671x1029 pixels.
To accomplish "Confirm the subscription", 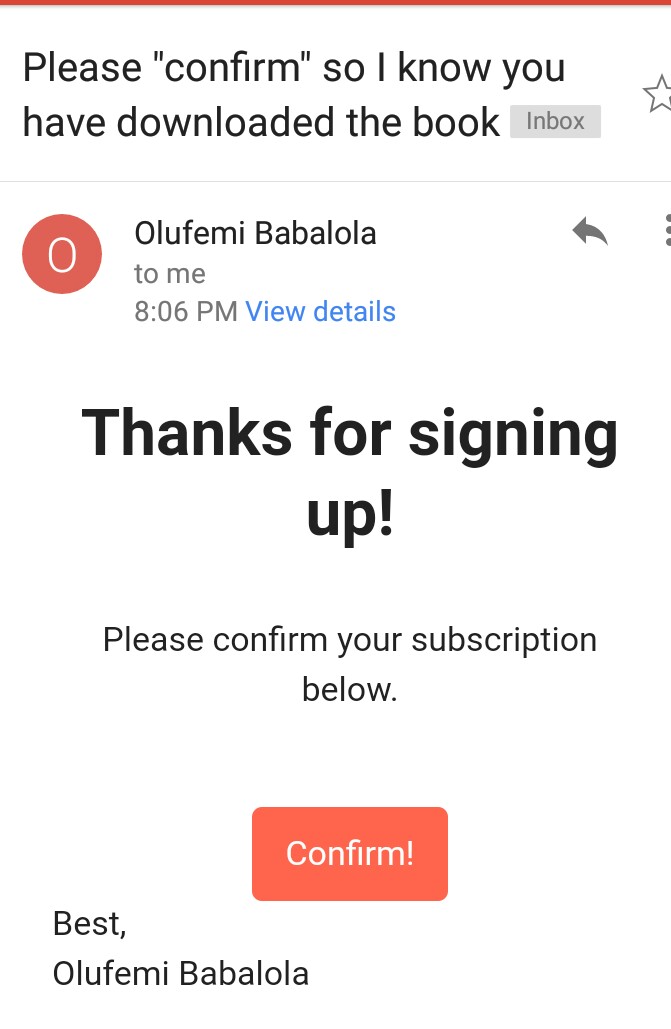I will [x=349, y=853].
